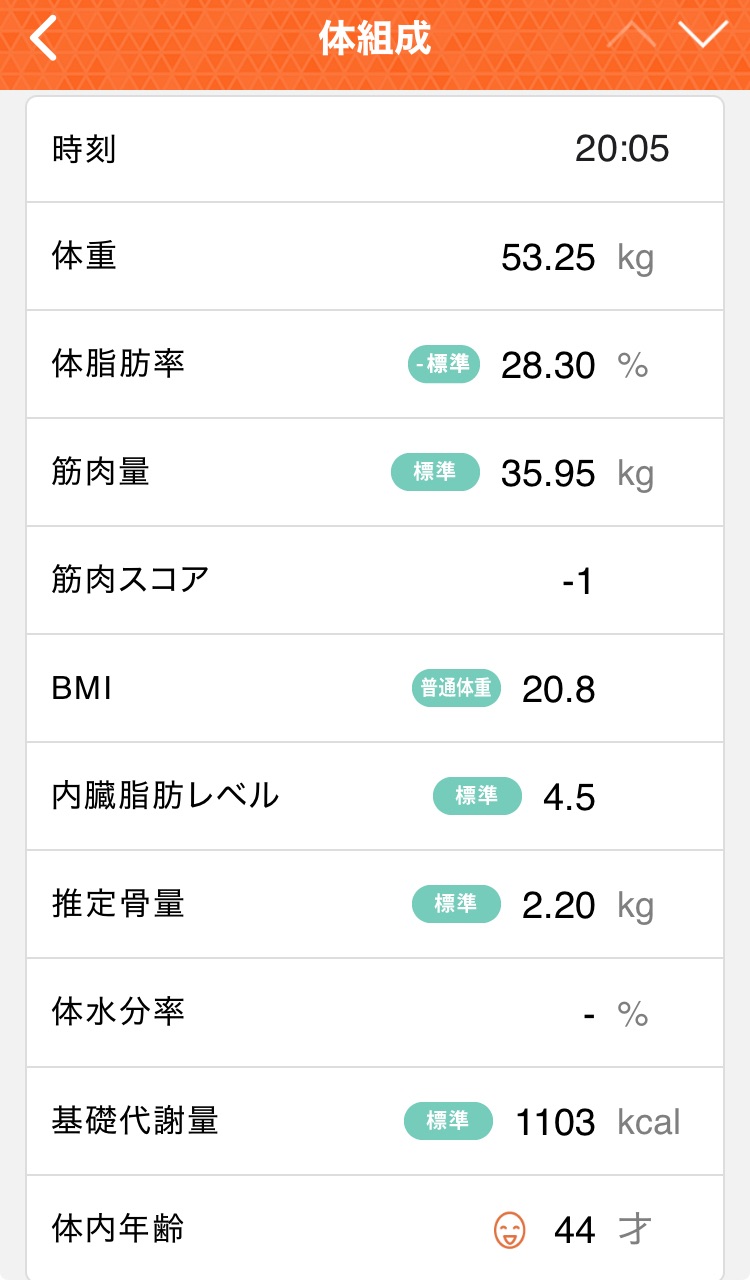Jump to next record with down chevron
Screen dimensions: 750x1280
click(x=704, y=35)
